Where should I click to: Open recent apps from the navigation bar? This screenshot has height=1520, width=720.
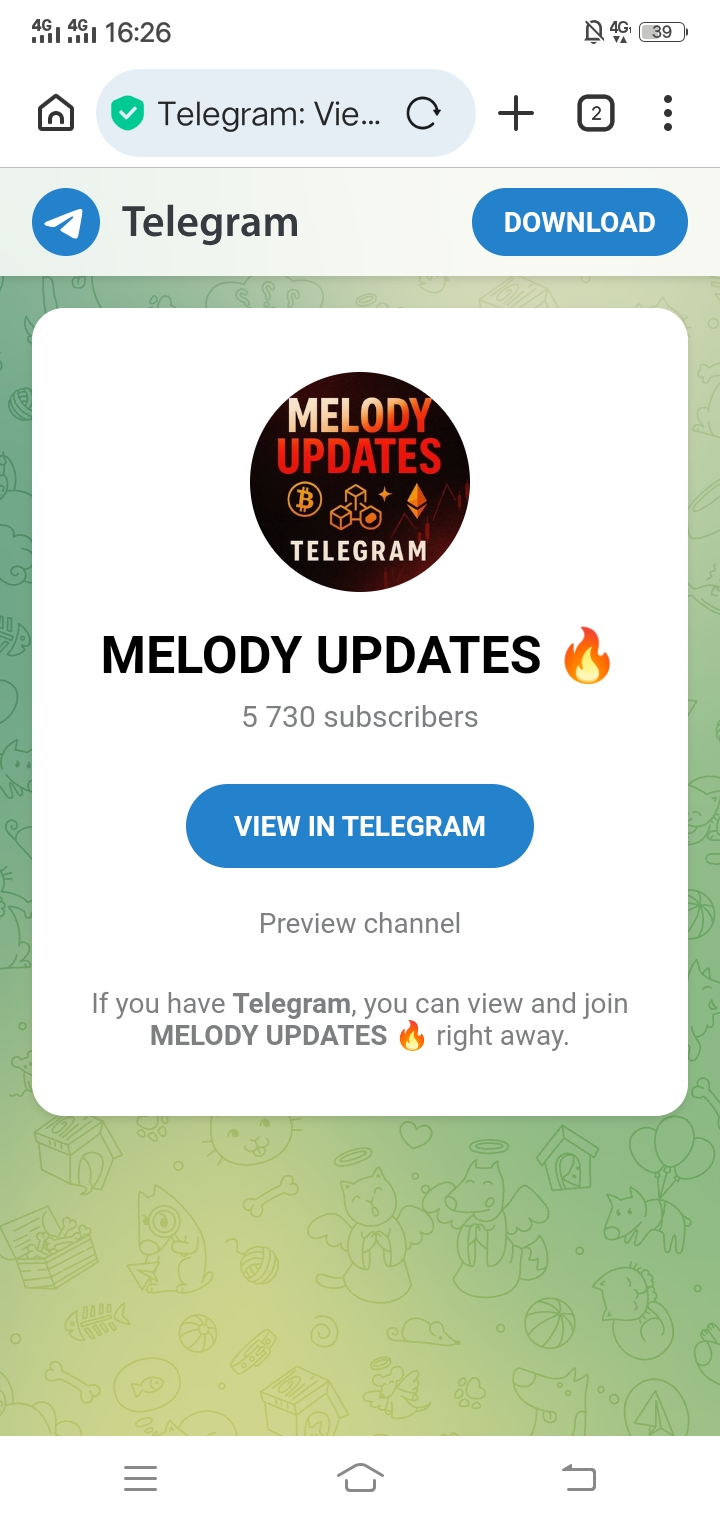tap(141, 1477)
